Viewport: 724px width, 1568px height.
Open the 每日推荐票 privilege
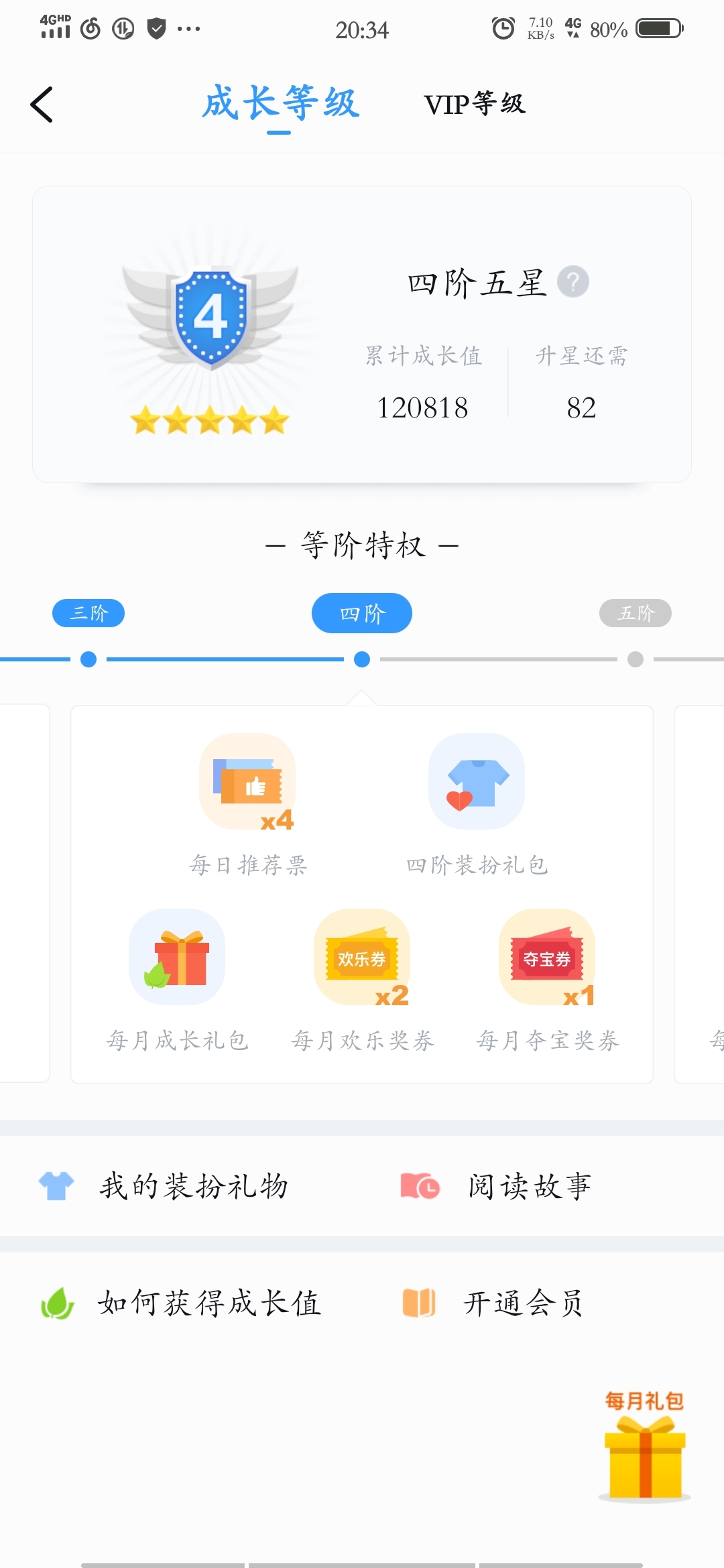(247, 804)
